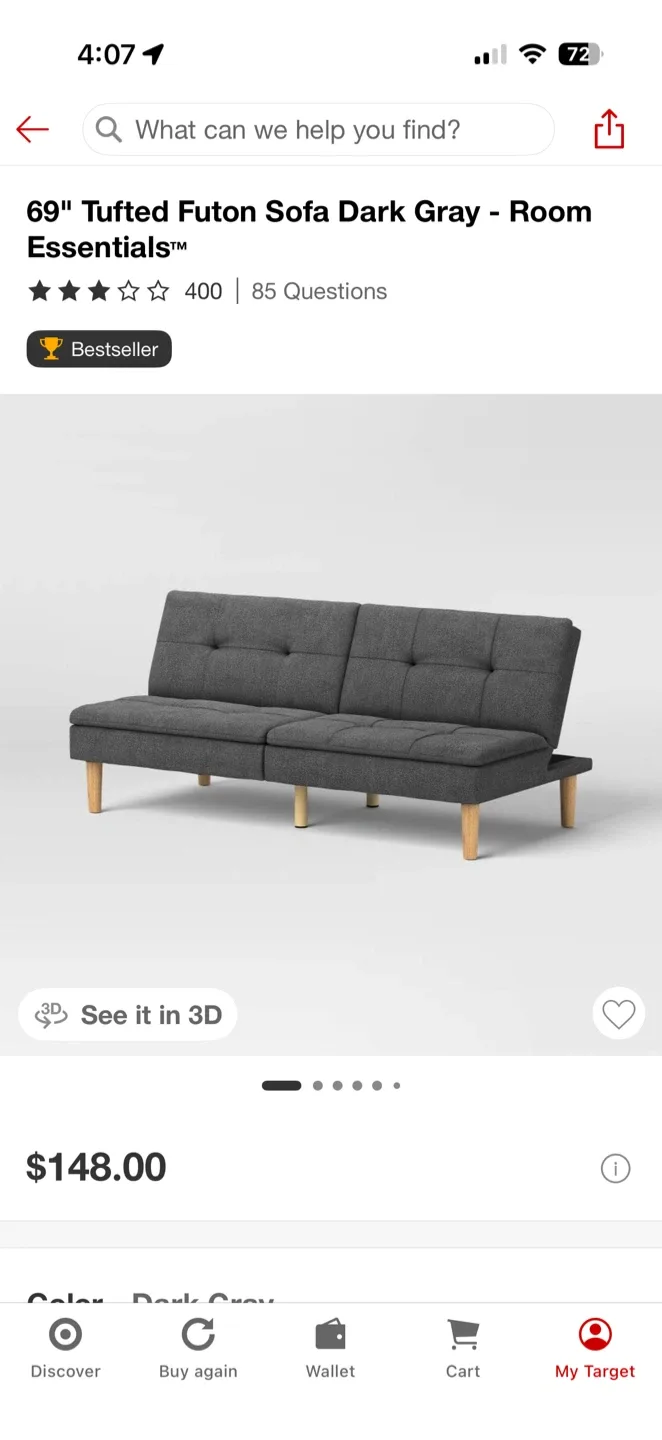The height and width of the screenshot is (1440, 662).
Task: View the 85 Questions section
Action: 319,291
